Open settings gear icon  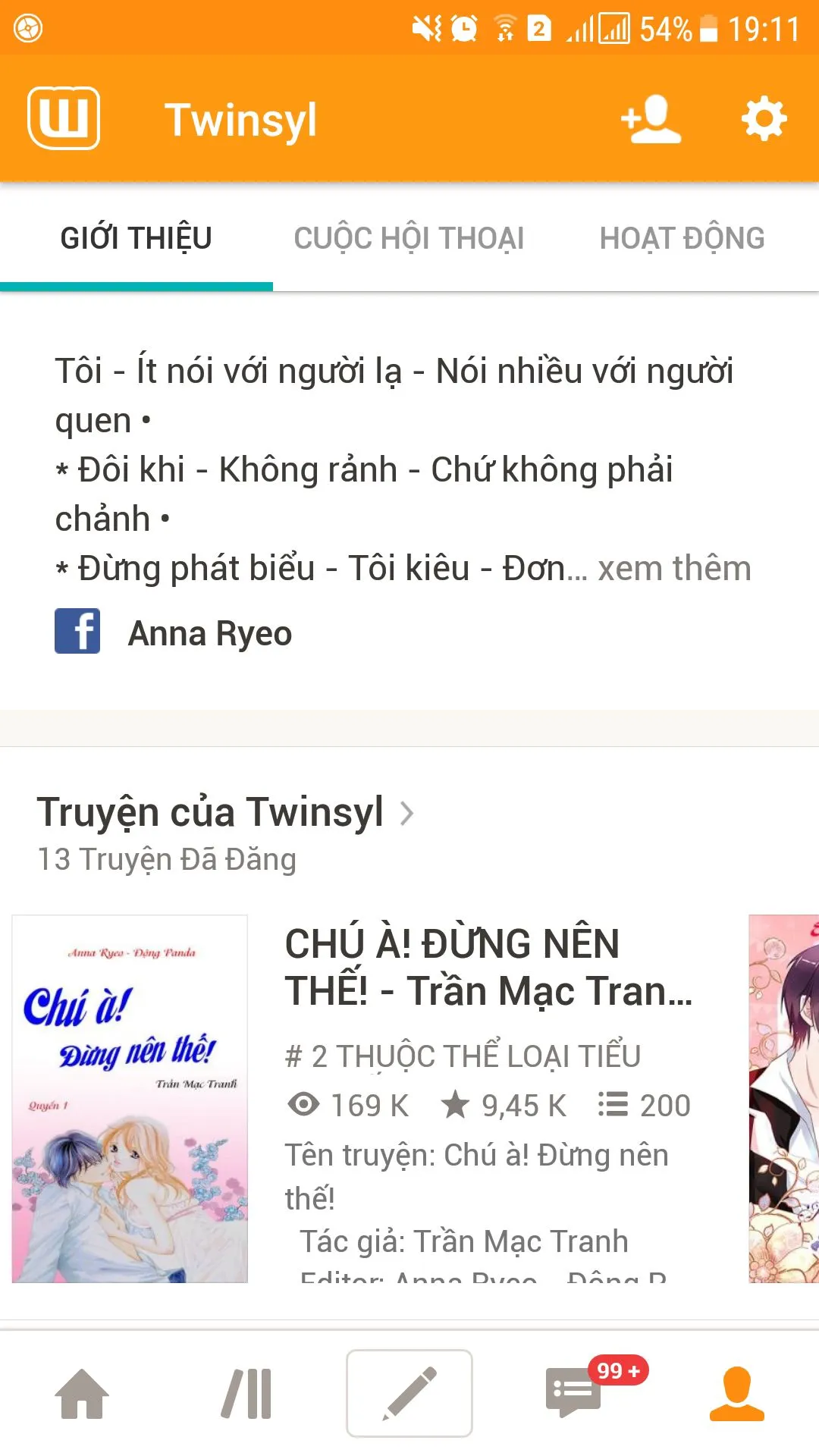click(764, 119)
